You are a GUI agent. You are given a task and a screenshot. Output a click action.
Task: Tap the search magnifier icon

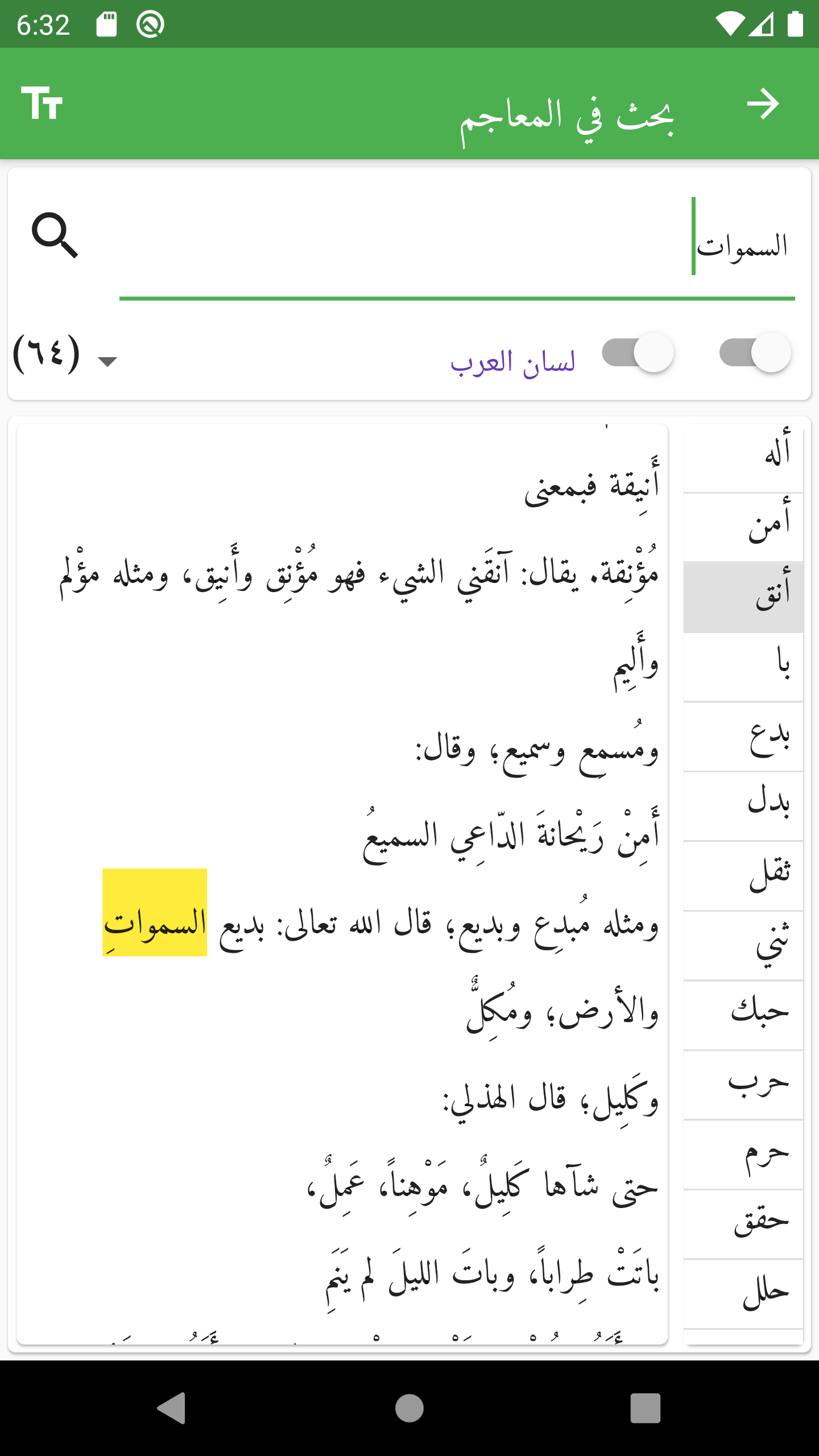(x=55, y=235)
